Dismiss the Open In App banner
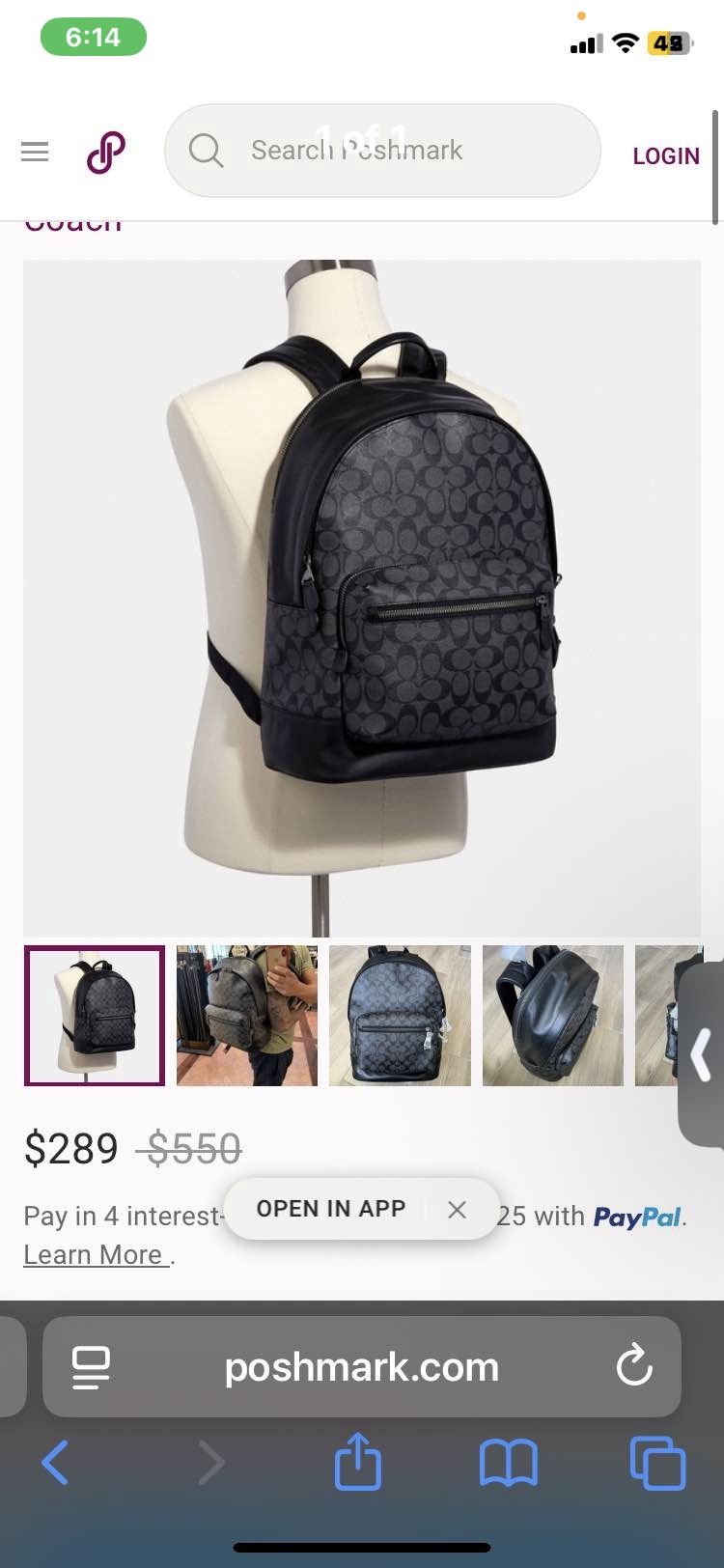 (457, 1209)
